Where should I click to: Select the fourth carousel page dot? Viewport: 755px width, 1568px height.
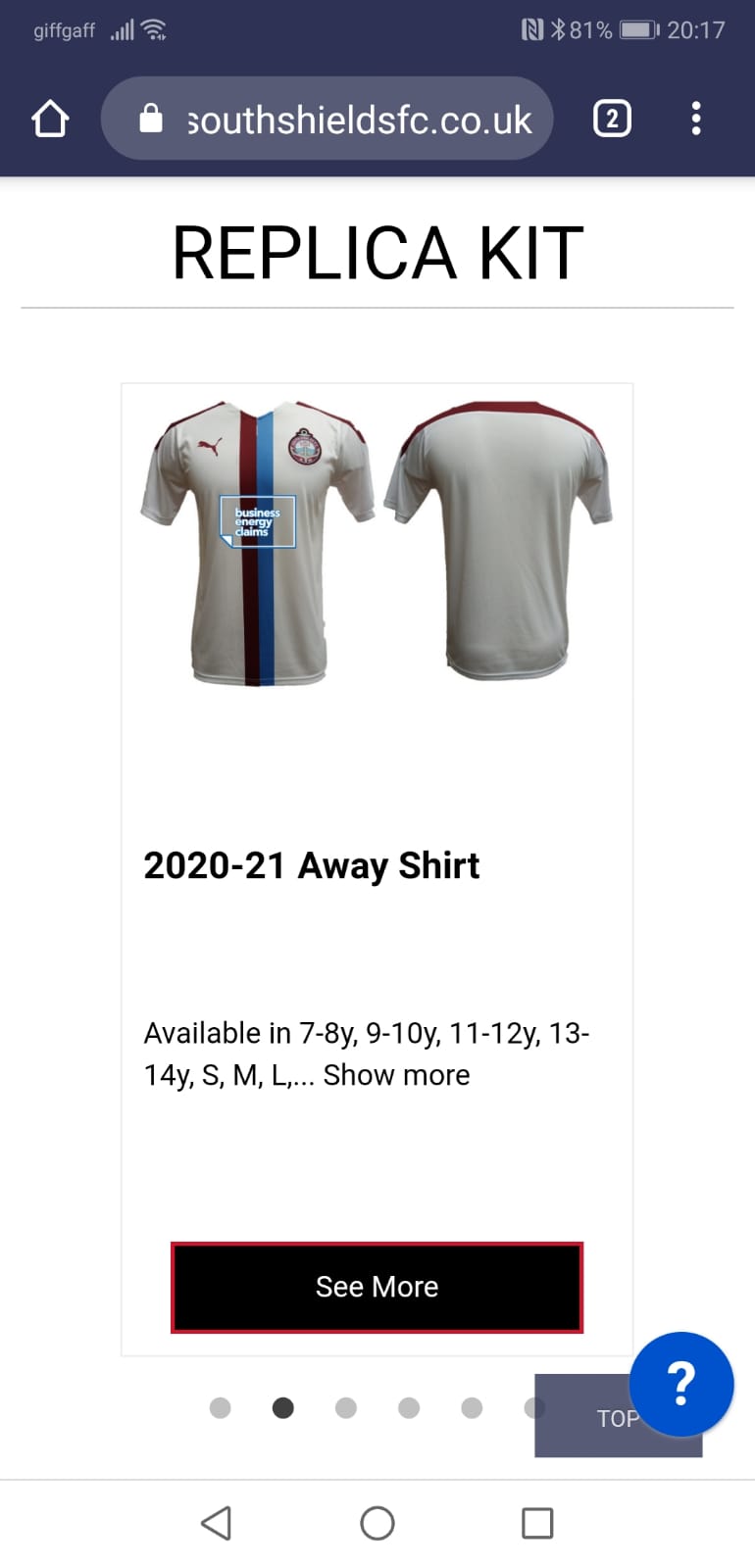pyautogui.click(x=409, y=1408)
